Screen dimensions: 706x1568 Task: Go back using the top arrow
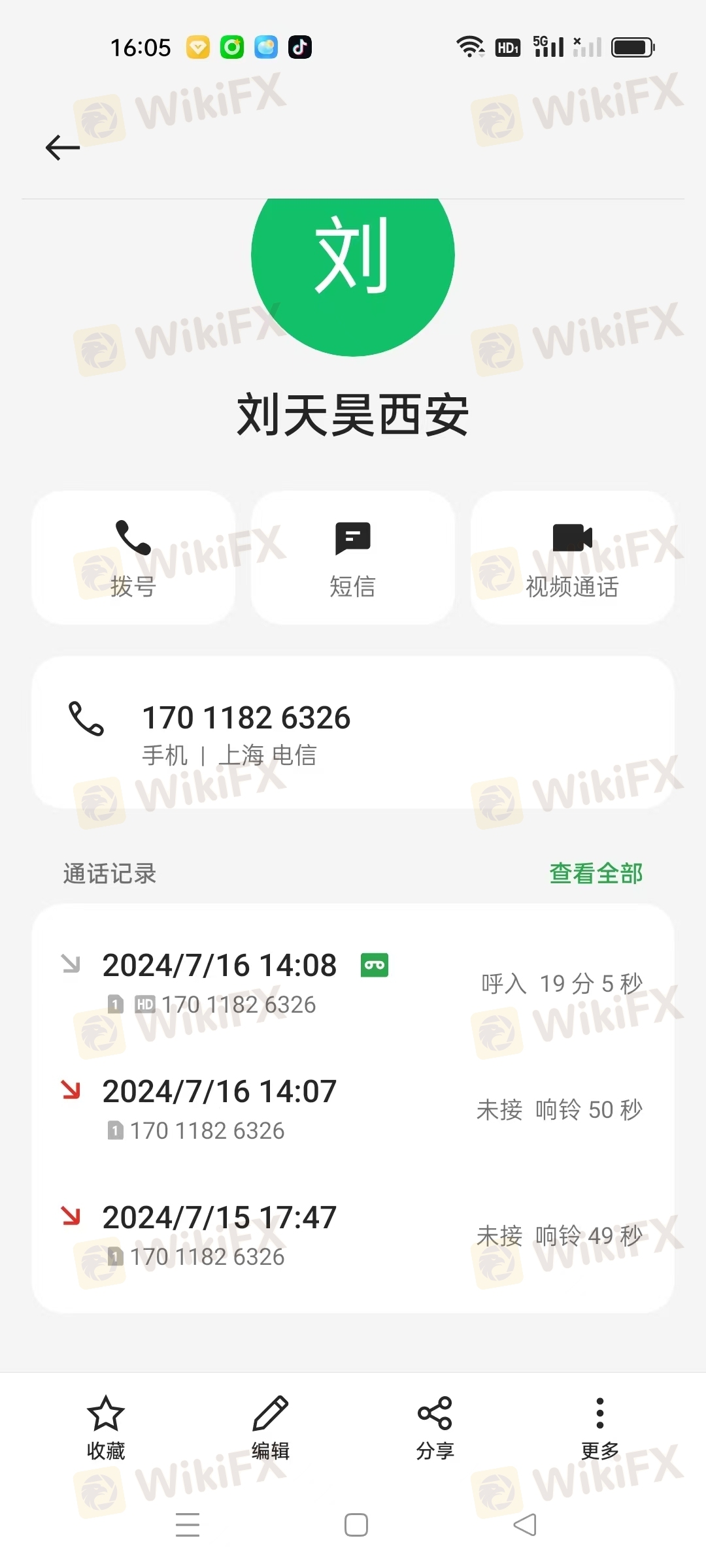[x=62, y=148]
